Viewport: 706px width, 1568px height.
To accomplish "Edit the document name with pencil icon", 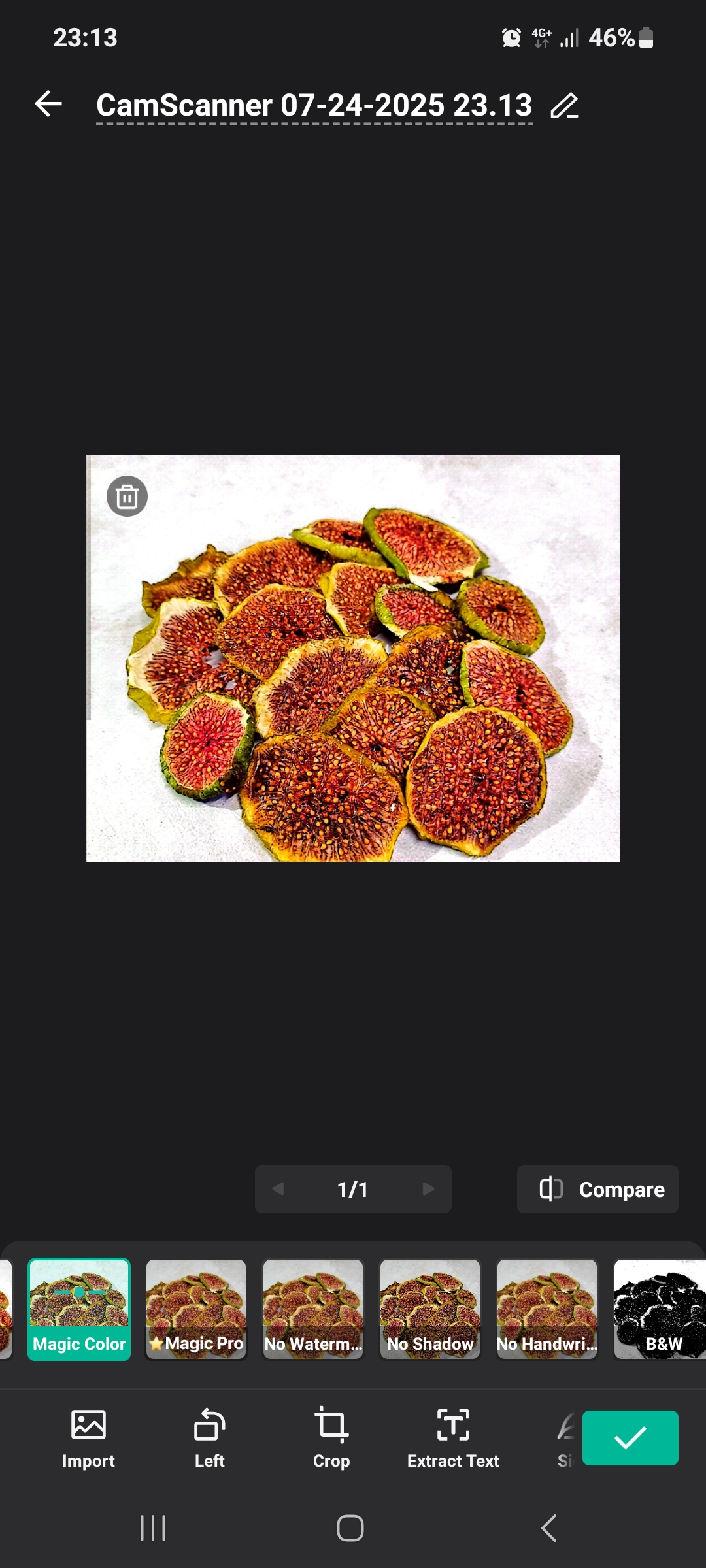I will coord(564,106).
